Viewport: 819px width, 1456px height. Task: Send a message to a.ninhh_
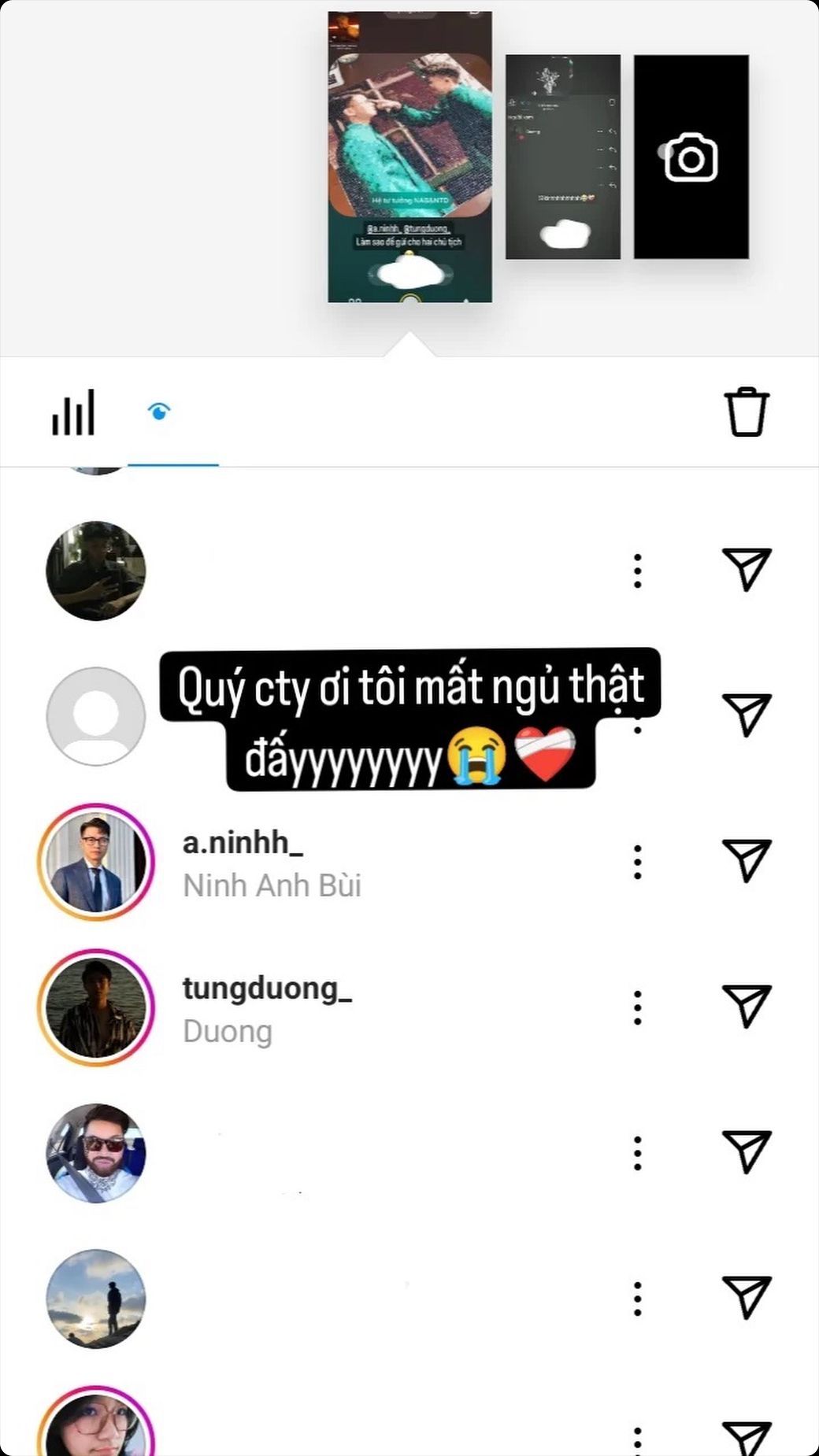pyautogui.click(x=746, y=860)
